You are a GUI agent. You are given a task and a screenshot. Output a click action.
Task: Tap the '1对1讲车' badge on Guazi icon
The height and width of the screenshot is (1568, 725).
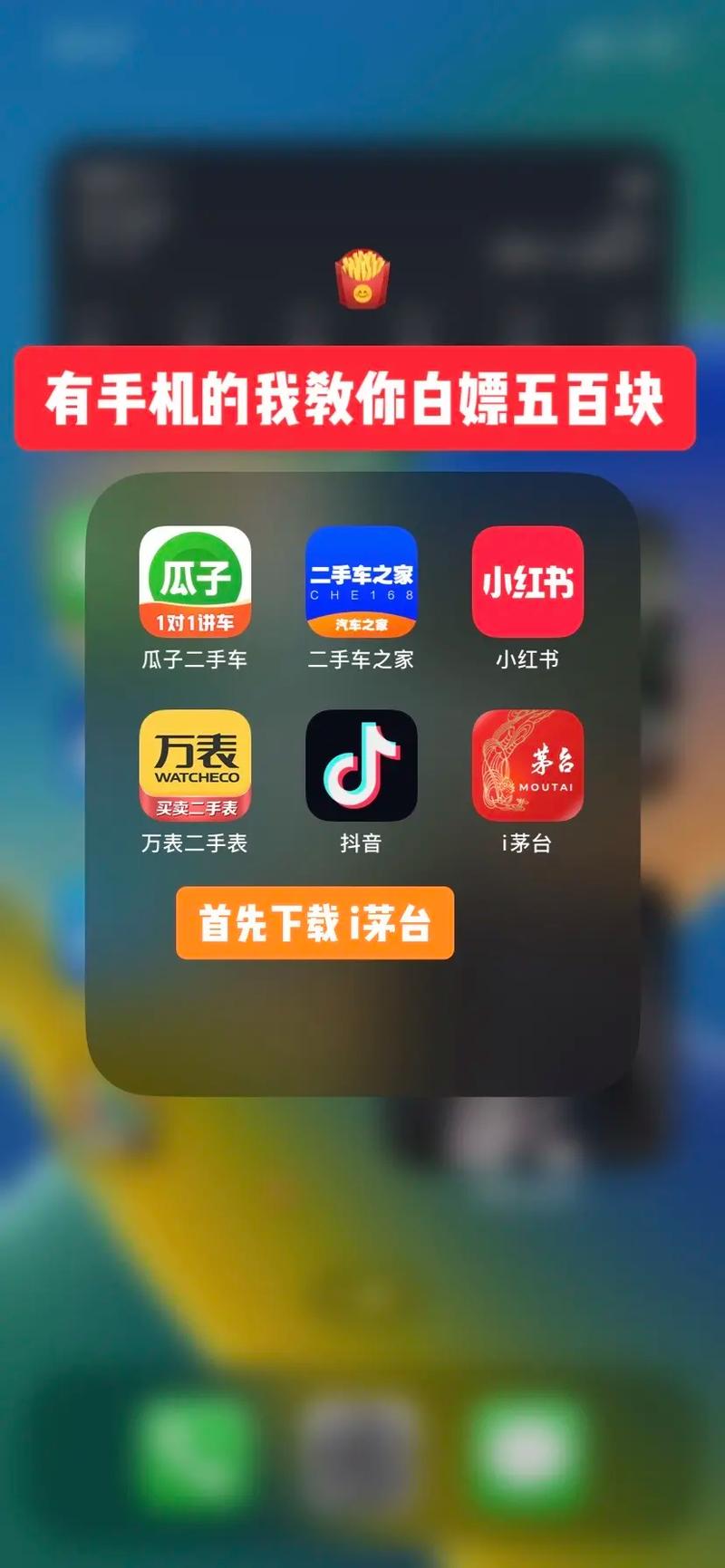195,623
